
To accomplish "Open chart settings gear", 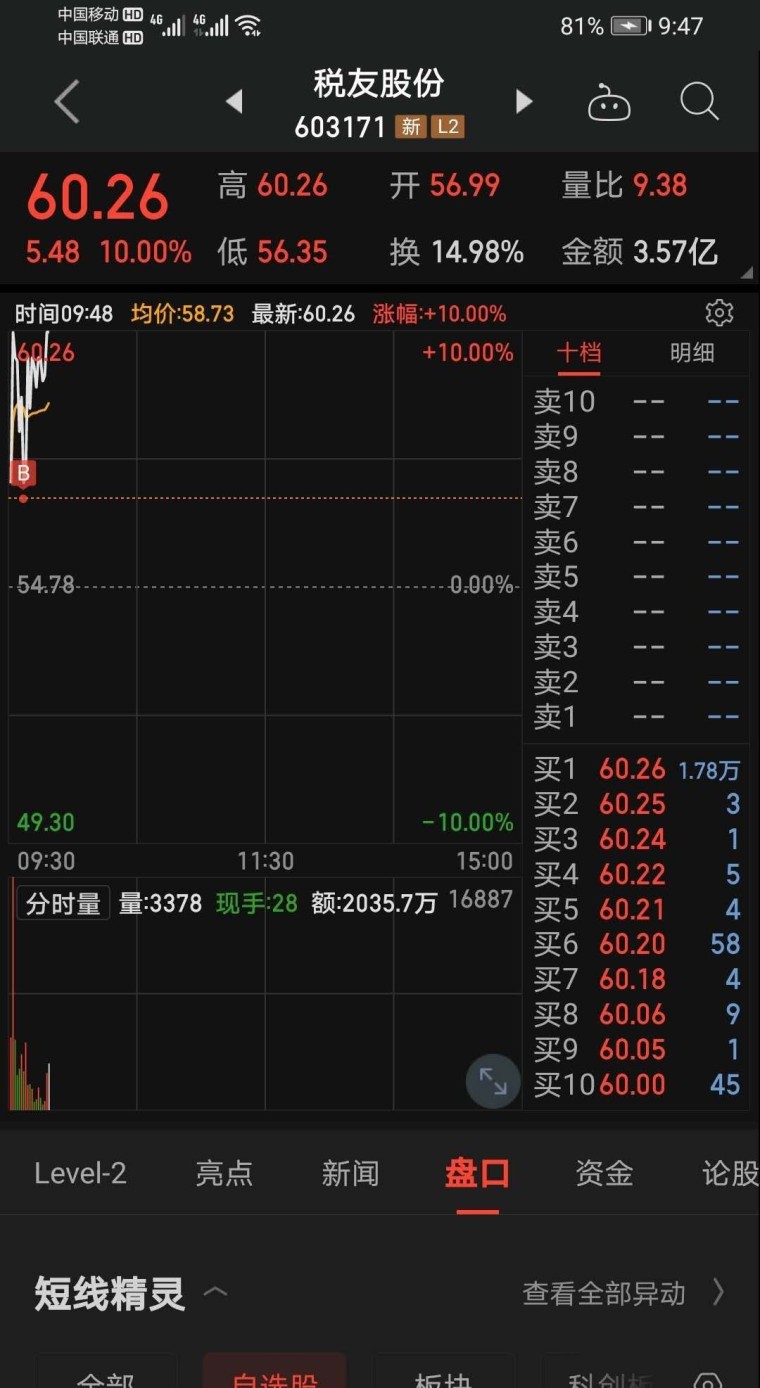I will [x=719, y=313].
